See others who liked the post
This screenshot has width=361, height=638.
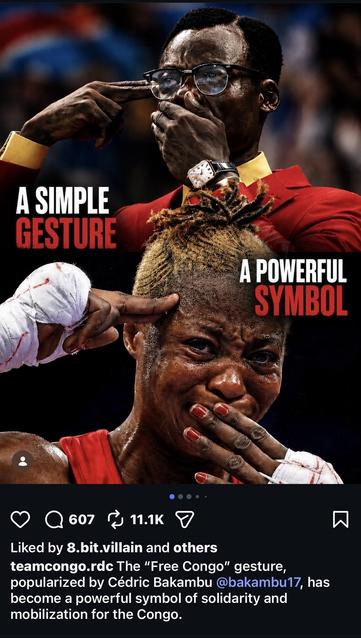(195, 548)
